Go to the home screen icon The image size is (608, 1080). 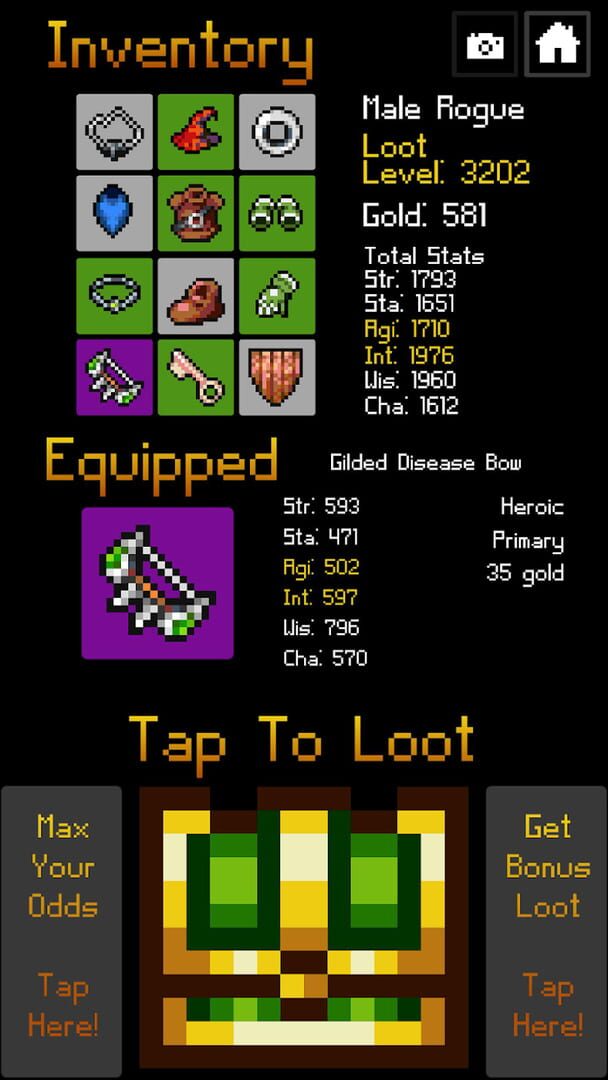tap(557, 45)
